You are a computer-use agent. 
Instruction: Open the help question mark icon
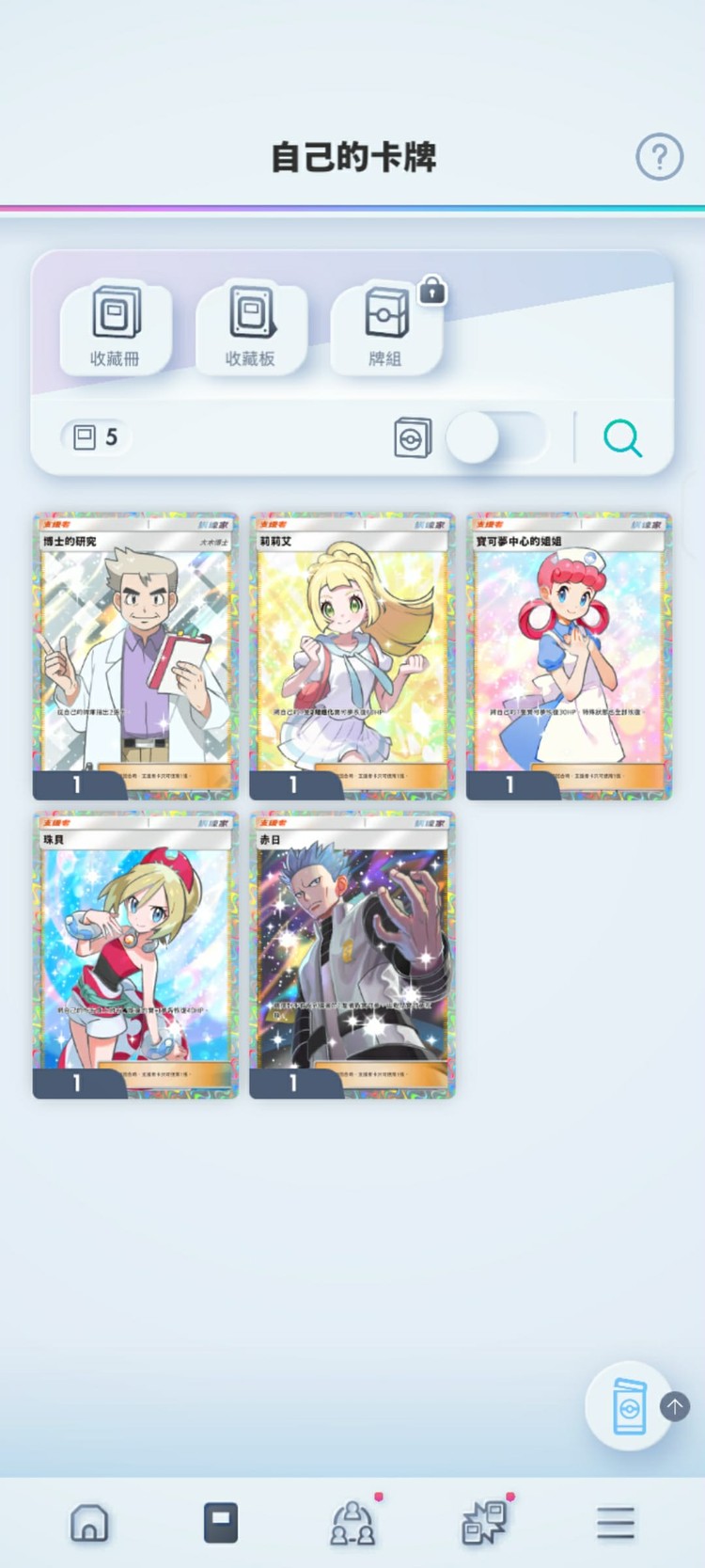coord(659,157)
